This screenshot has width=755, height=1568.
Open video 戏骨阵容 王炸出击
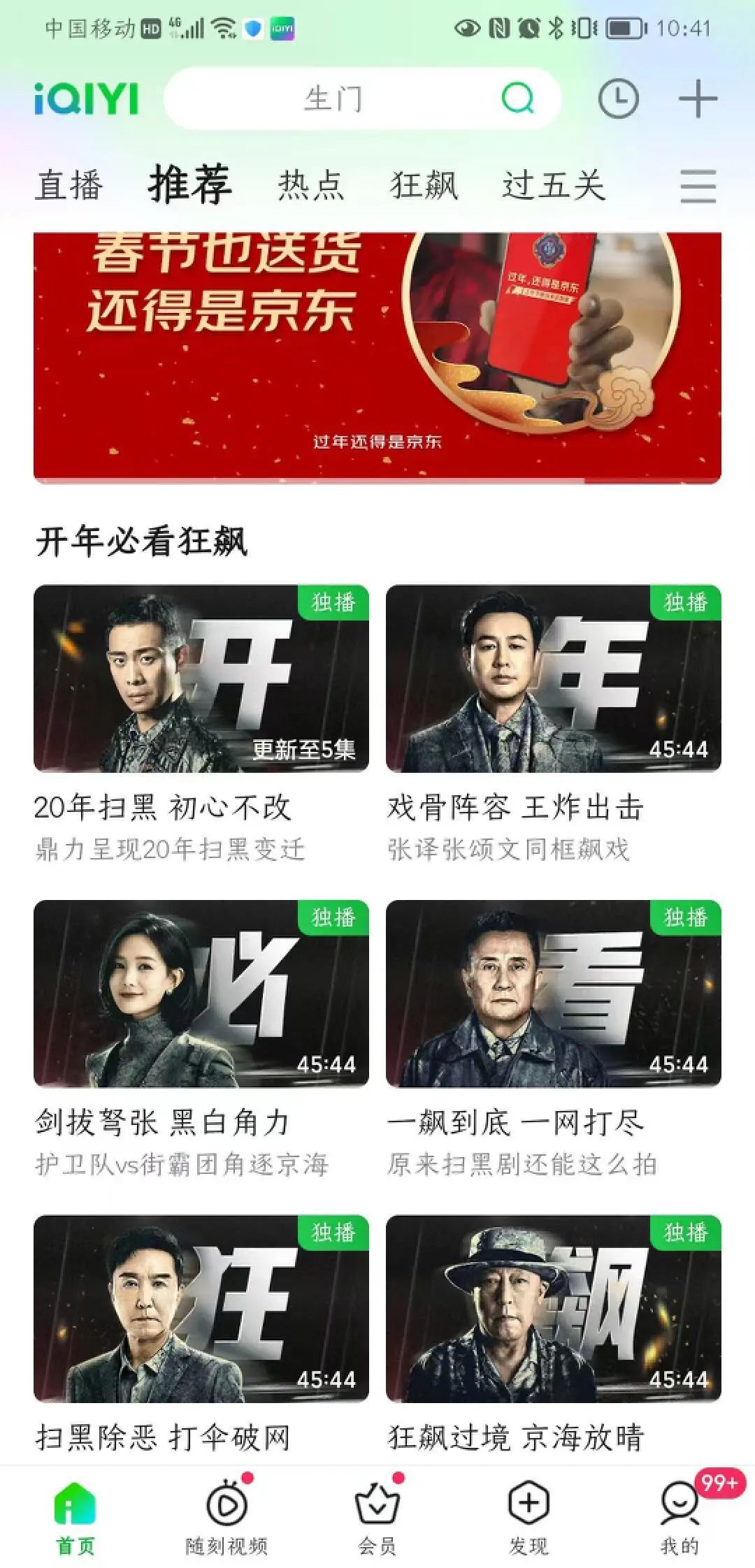[x=553, y=678]
